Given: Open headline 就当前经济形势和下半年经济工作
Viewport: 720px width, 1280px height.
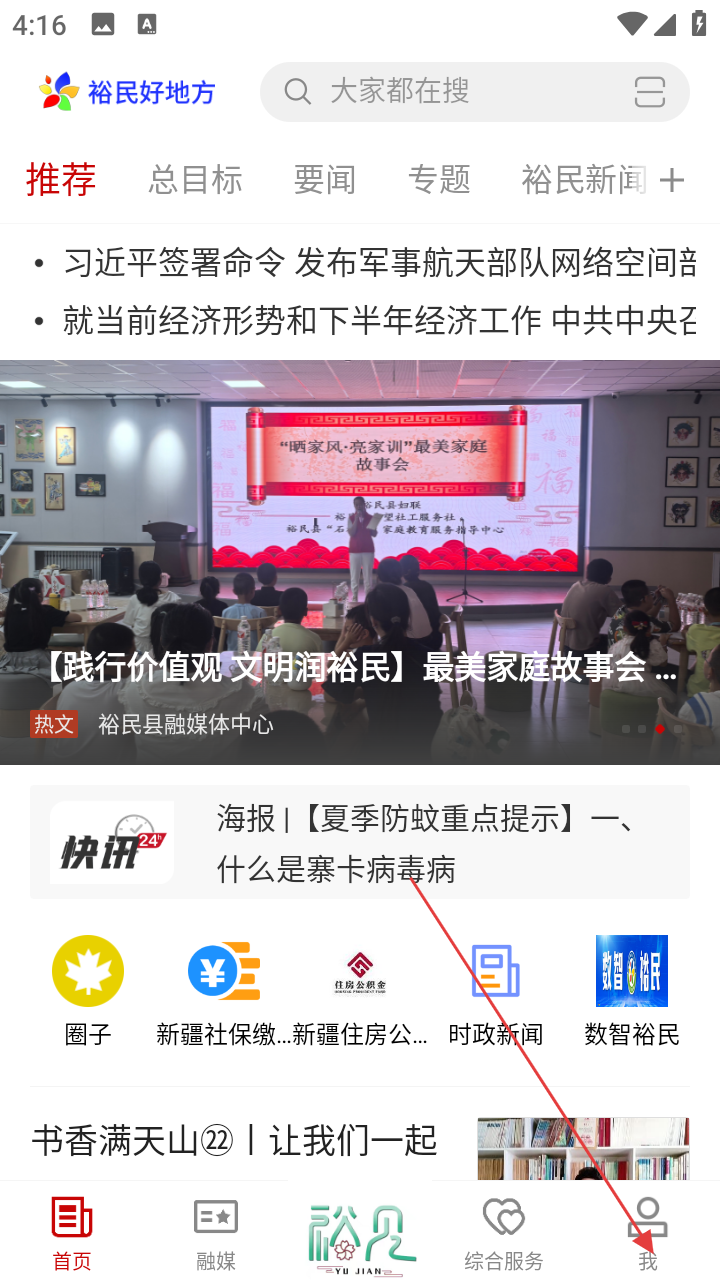Looking at the screenshot, I should click(378, 321).
